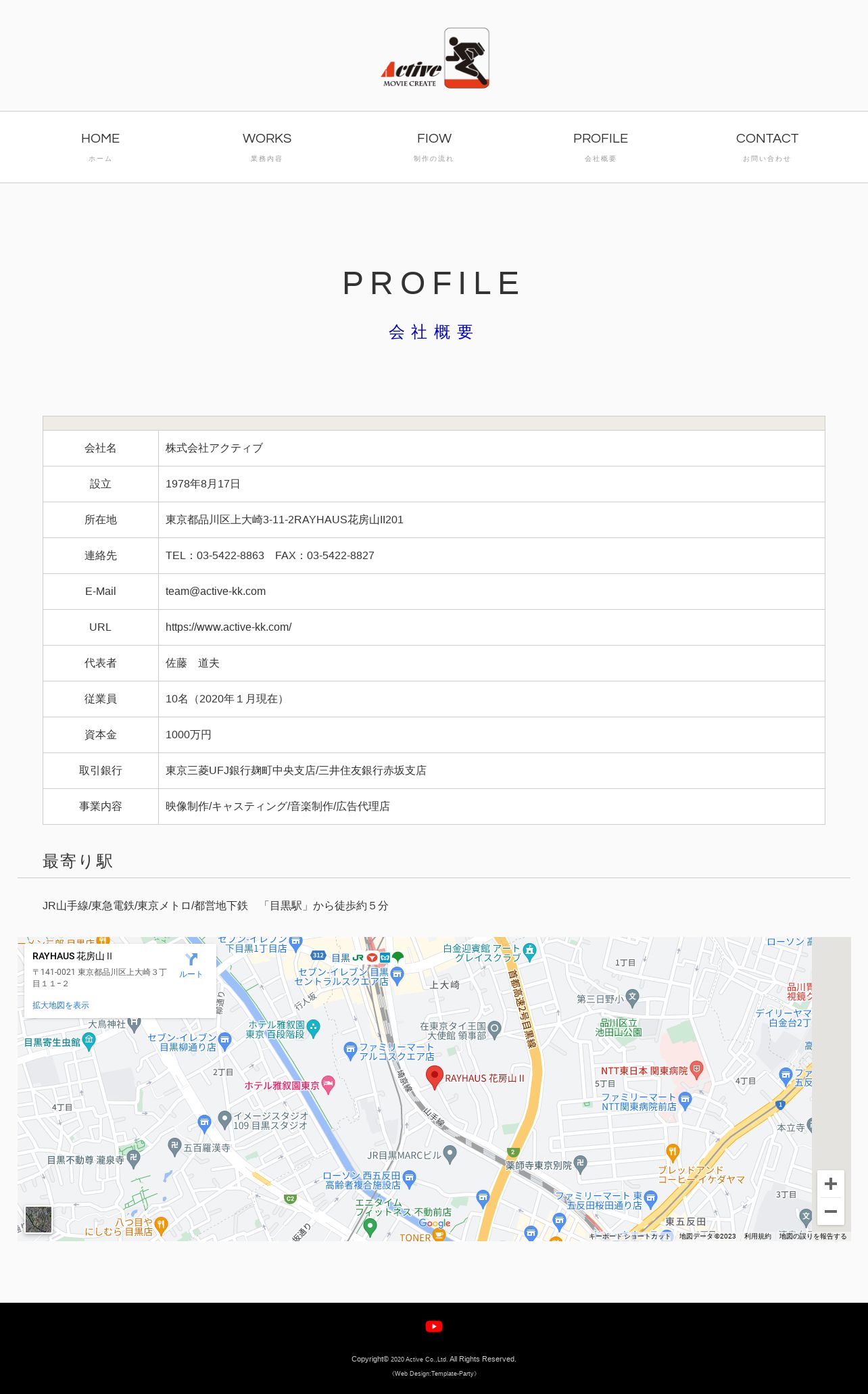Go to the HOME page
The width and height of the screenshot is (868, 1394).
(x=100, y=147)
